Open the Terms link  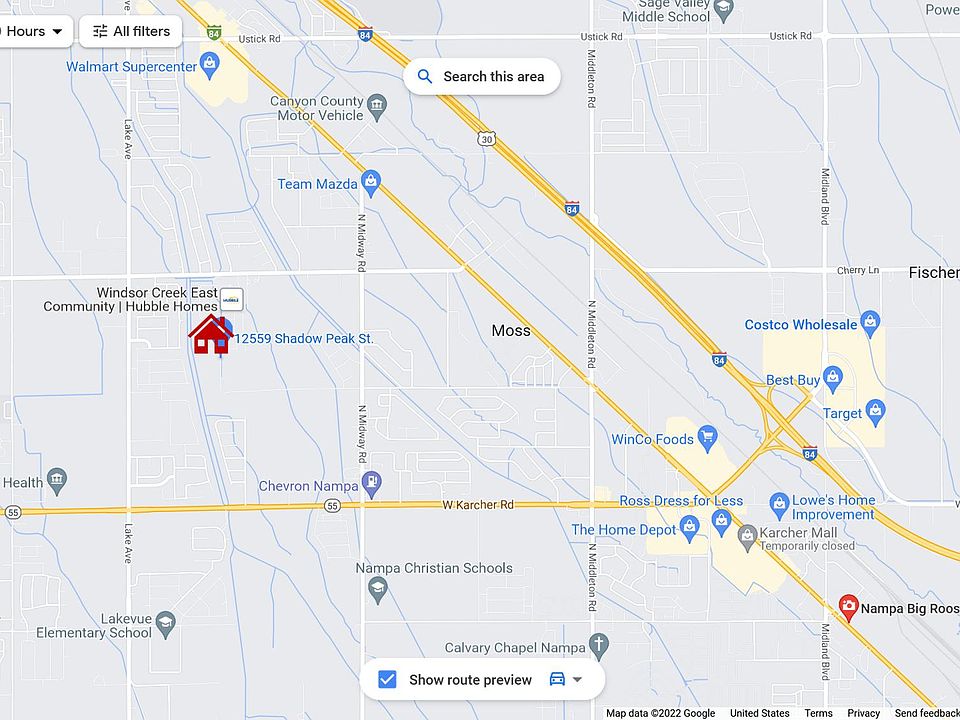pyautogui.click(x=818, y=713)
